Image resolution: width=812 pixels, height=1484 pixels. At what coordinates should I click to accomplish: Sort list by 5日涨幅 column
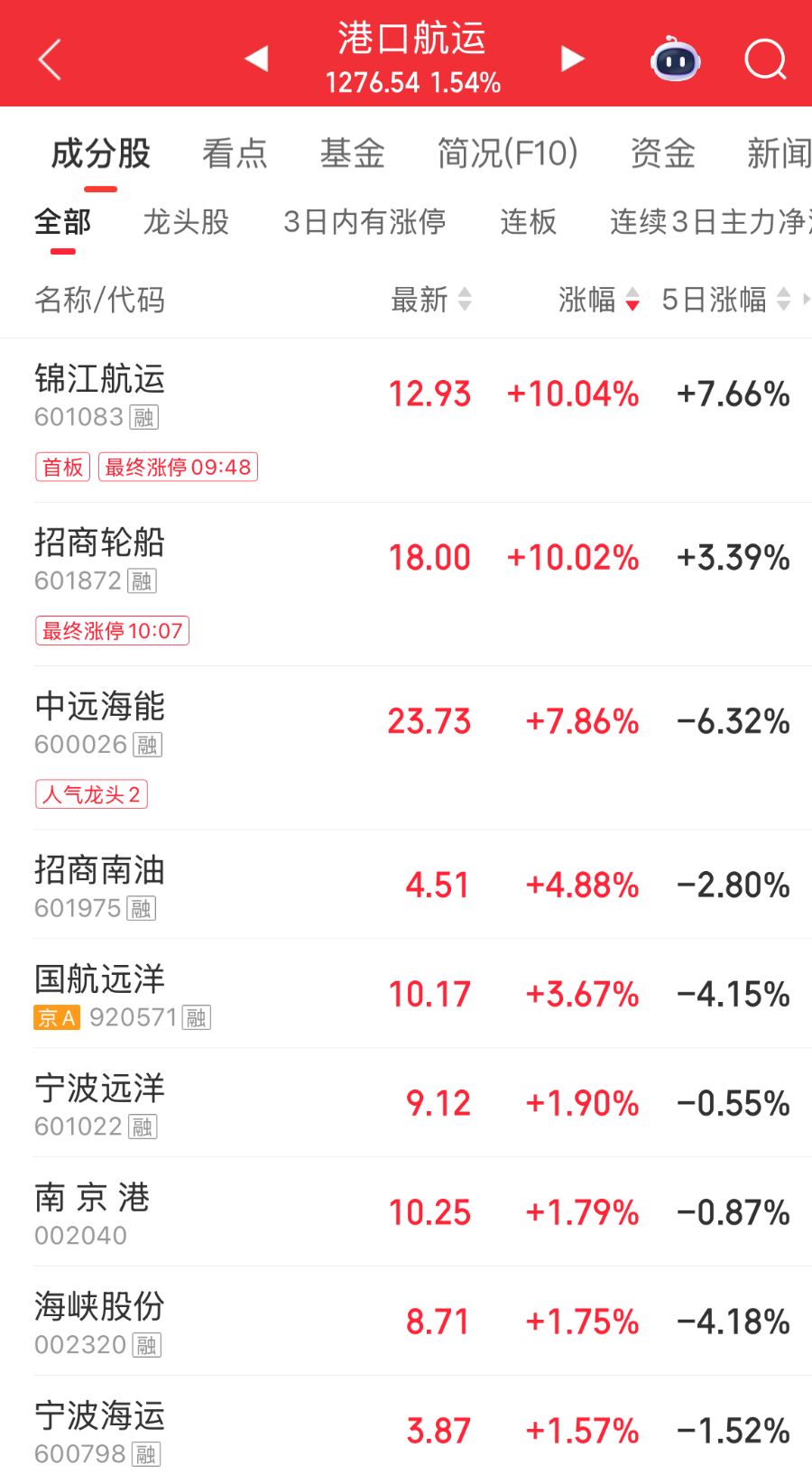[725, 300]
